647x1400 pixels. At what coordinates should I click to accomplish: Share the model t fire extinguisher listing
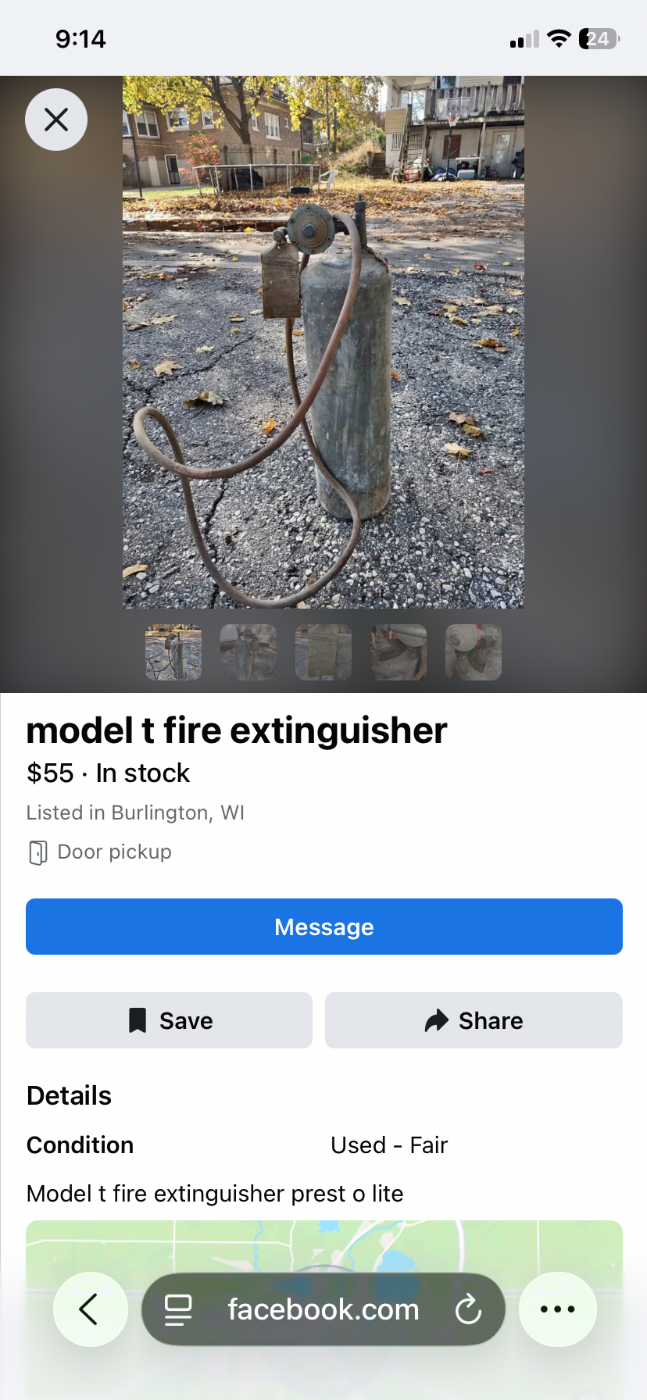474,1020
